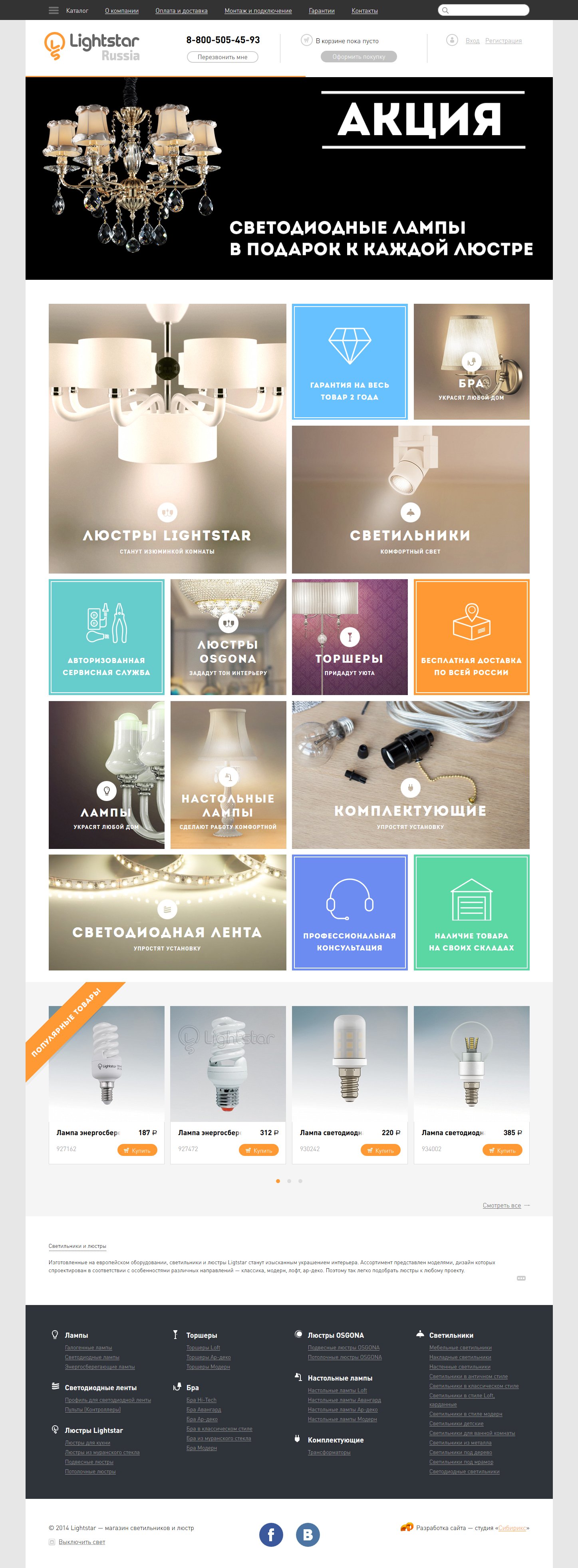Switch to the second carousel page dot
578x1568 pixels.
pos(289,1181)
